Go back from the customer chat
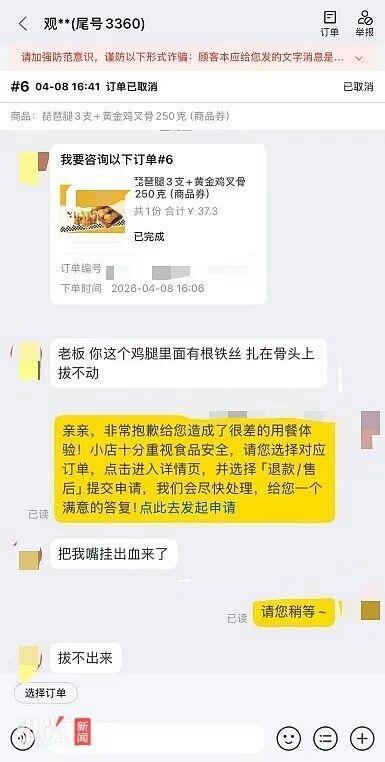This screenshot has width=385, height=762. (23, 24)
